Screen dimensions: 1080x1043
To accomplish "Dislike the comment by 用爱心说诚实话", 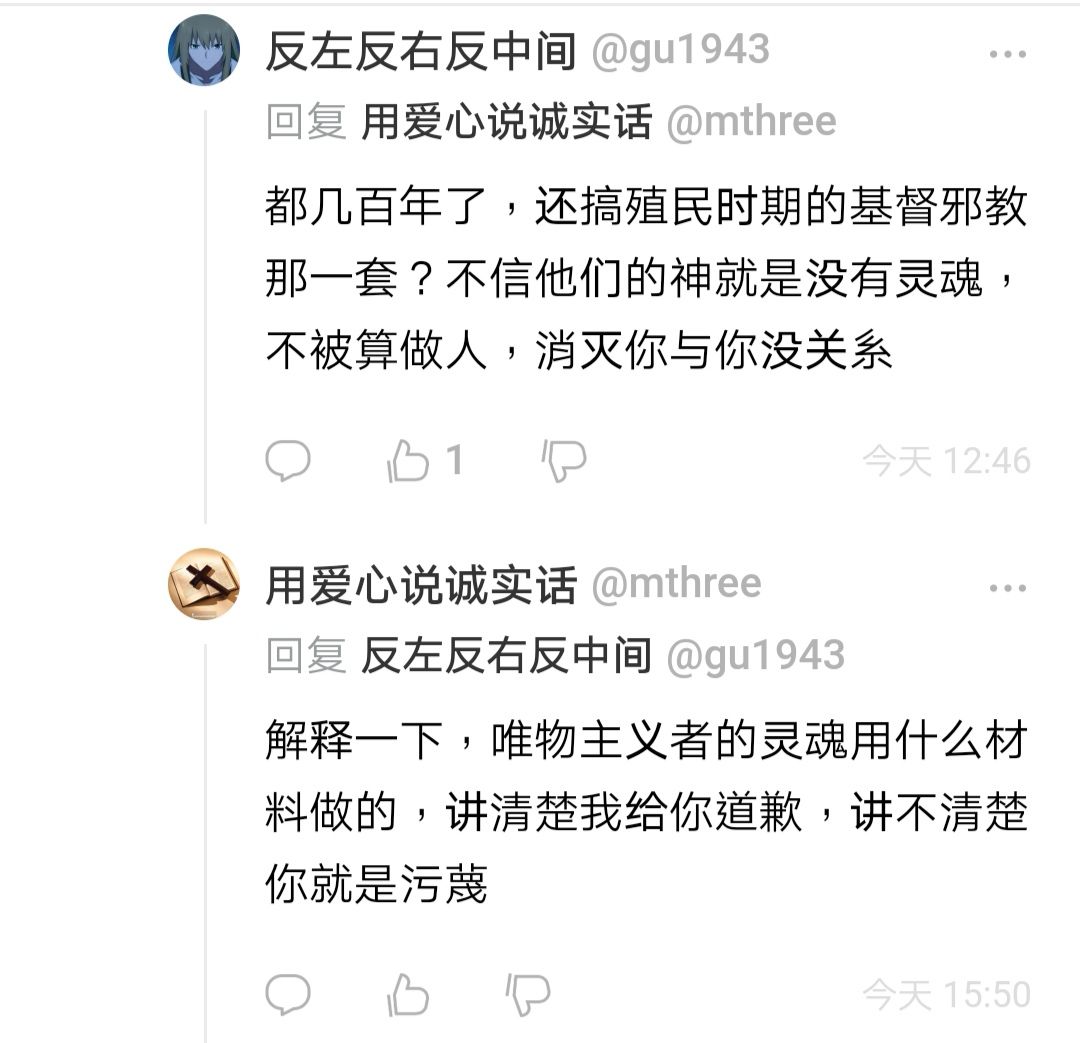I will pyautogui.click(x=528, y=995).
